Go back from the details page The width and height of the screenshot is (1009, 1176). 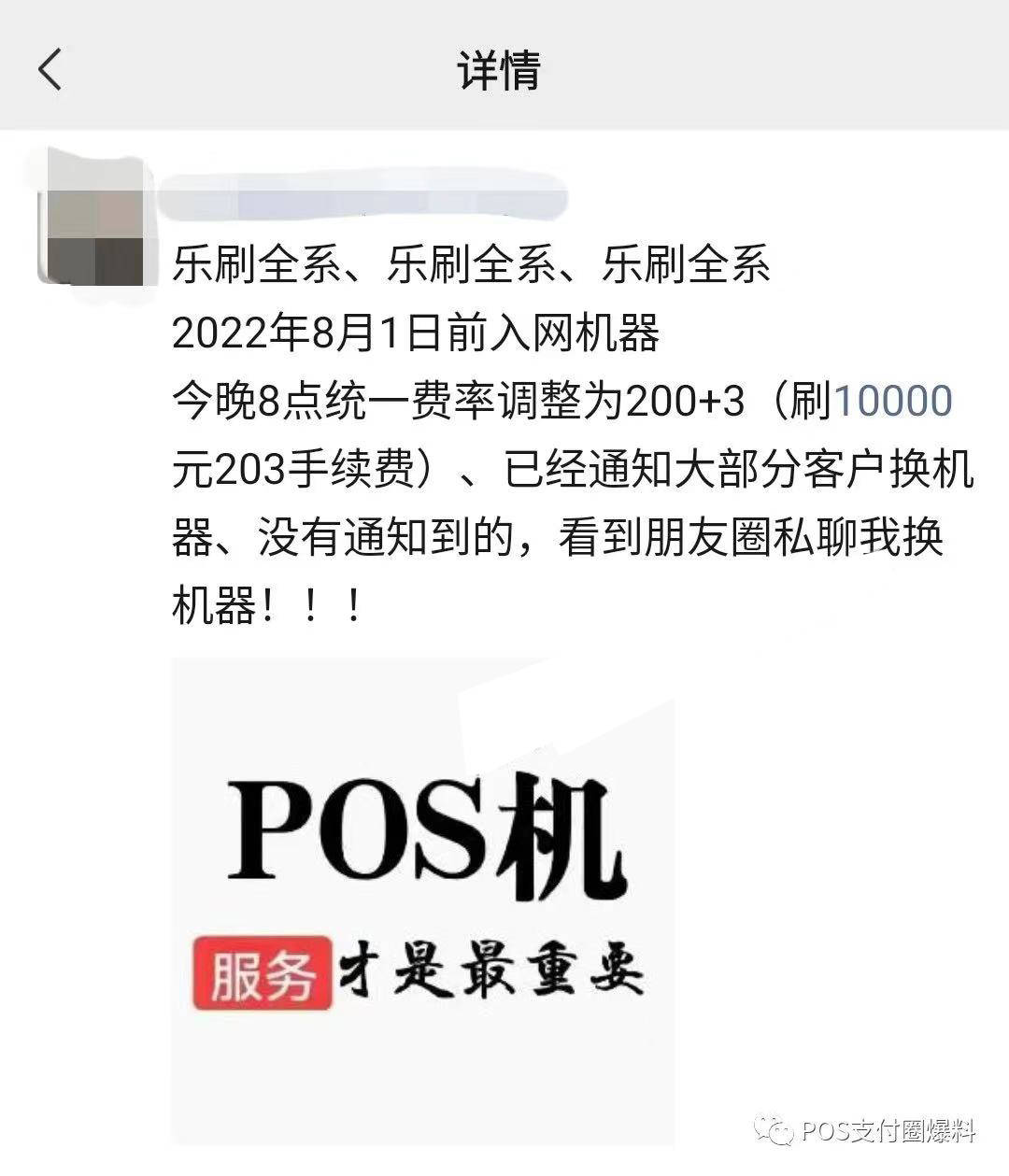point(50,70)
